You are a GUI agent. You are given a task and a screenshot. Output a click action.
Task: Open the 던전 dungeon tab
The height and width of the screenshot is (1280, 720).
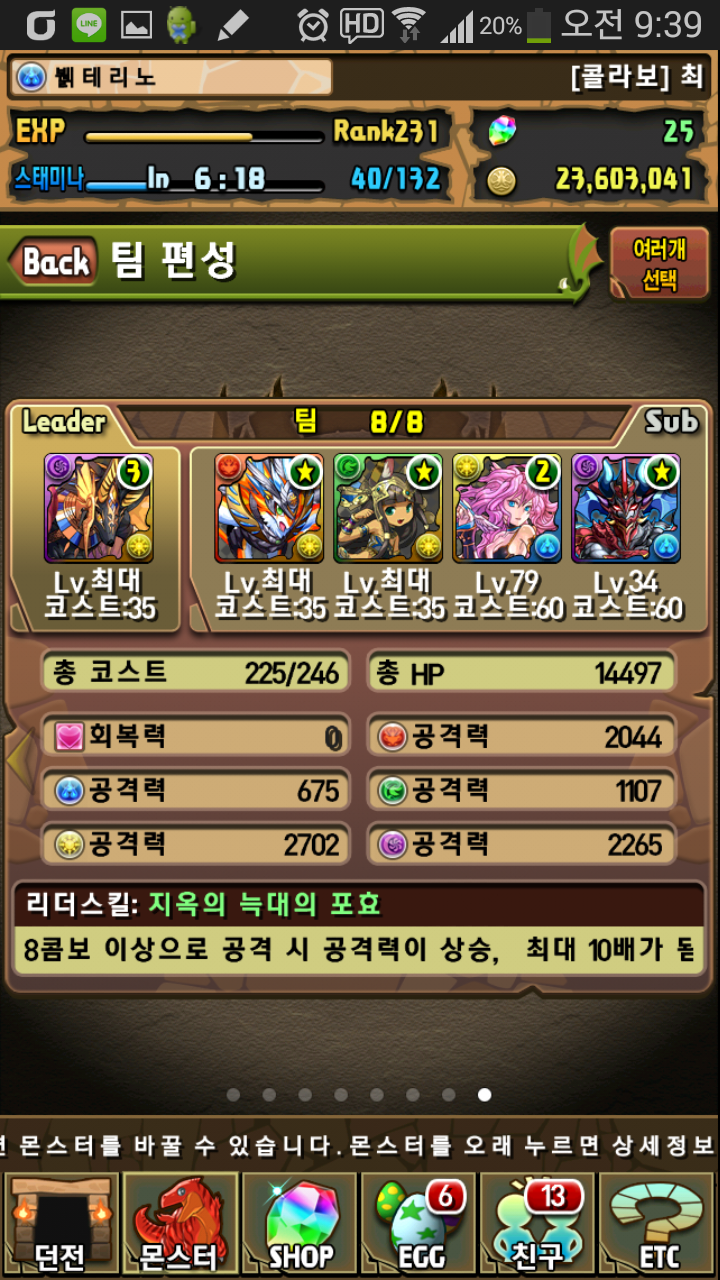pyautogui.click(x=59, y=1224)
